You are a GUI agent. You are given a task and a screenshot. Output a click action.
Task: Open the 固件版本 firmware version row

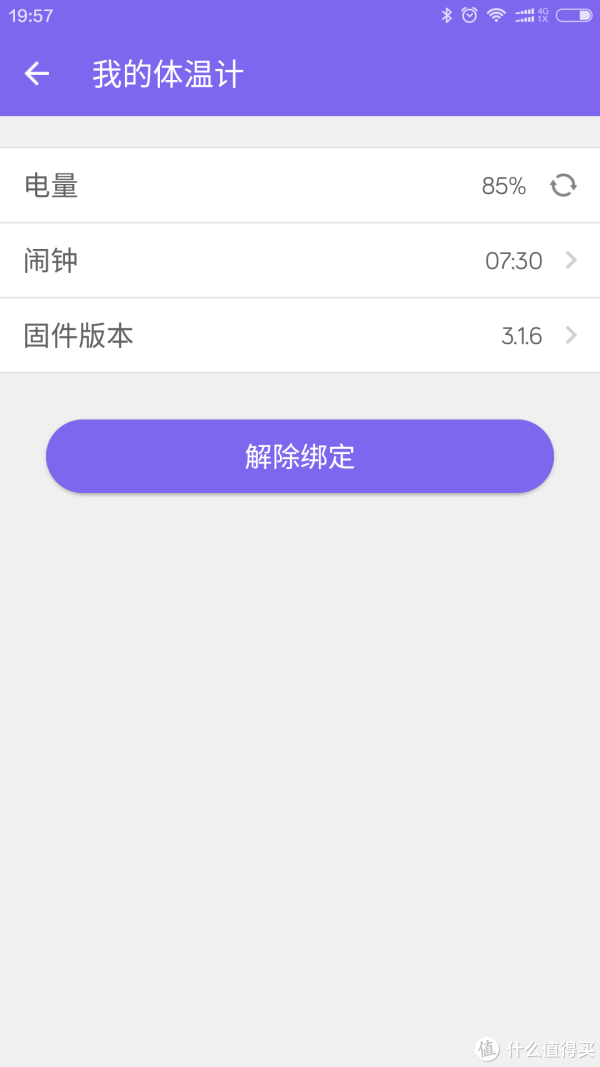300,335
